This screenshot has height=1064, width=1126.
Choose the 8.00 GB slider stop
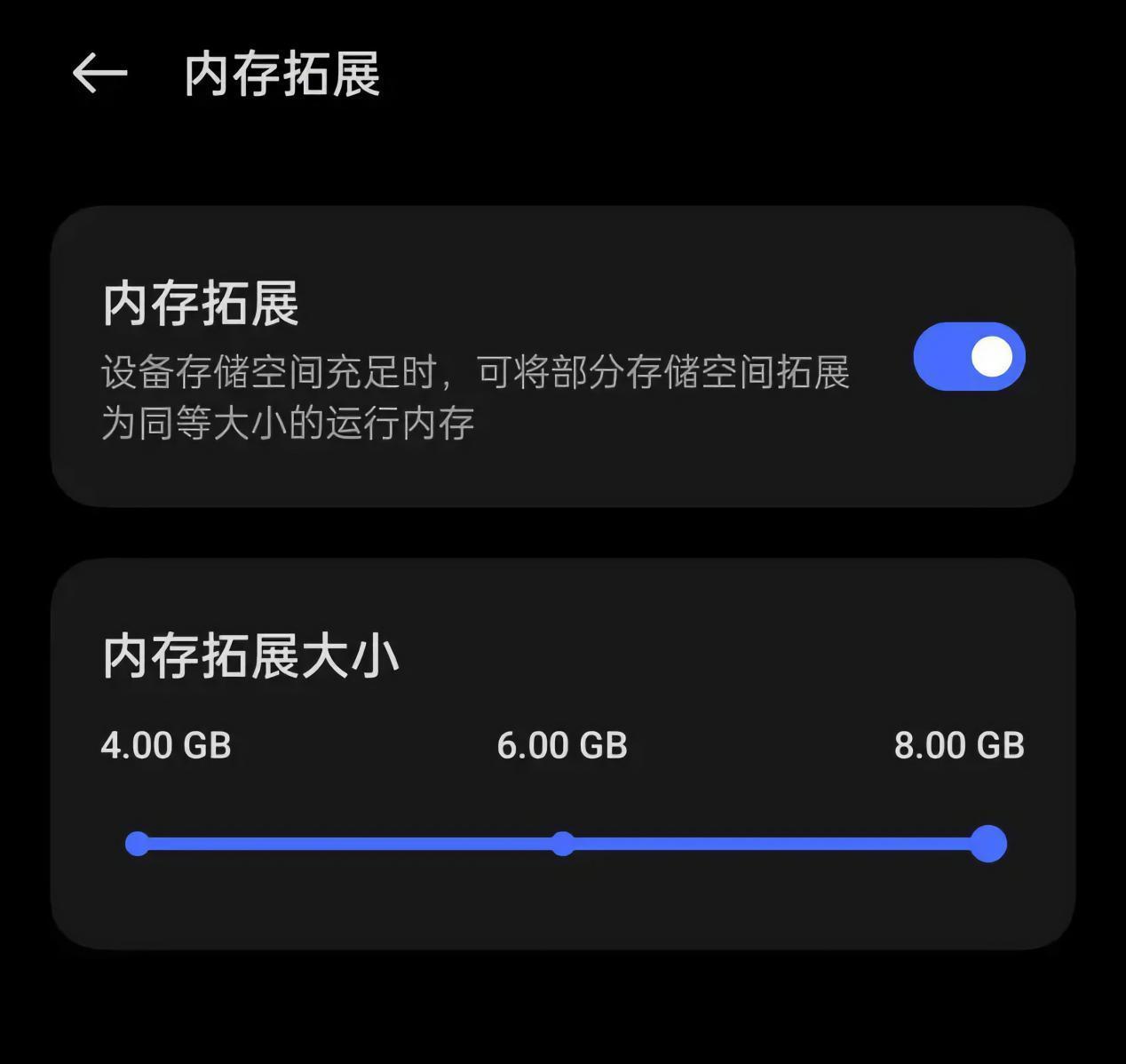tap(987, 844)
